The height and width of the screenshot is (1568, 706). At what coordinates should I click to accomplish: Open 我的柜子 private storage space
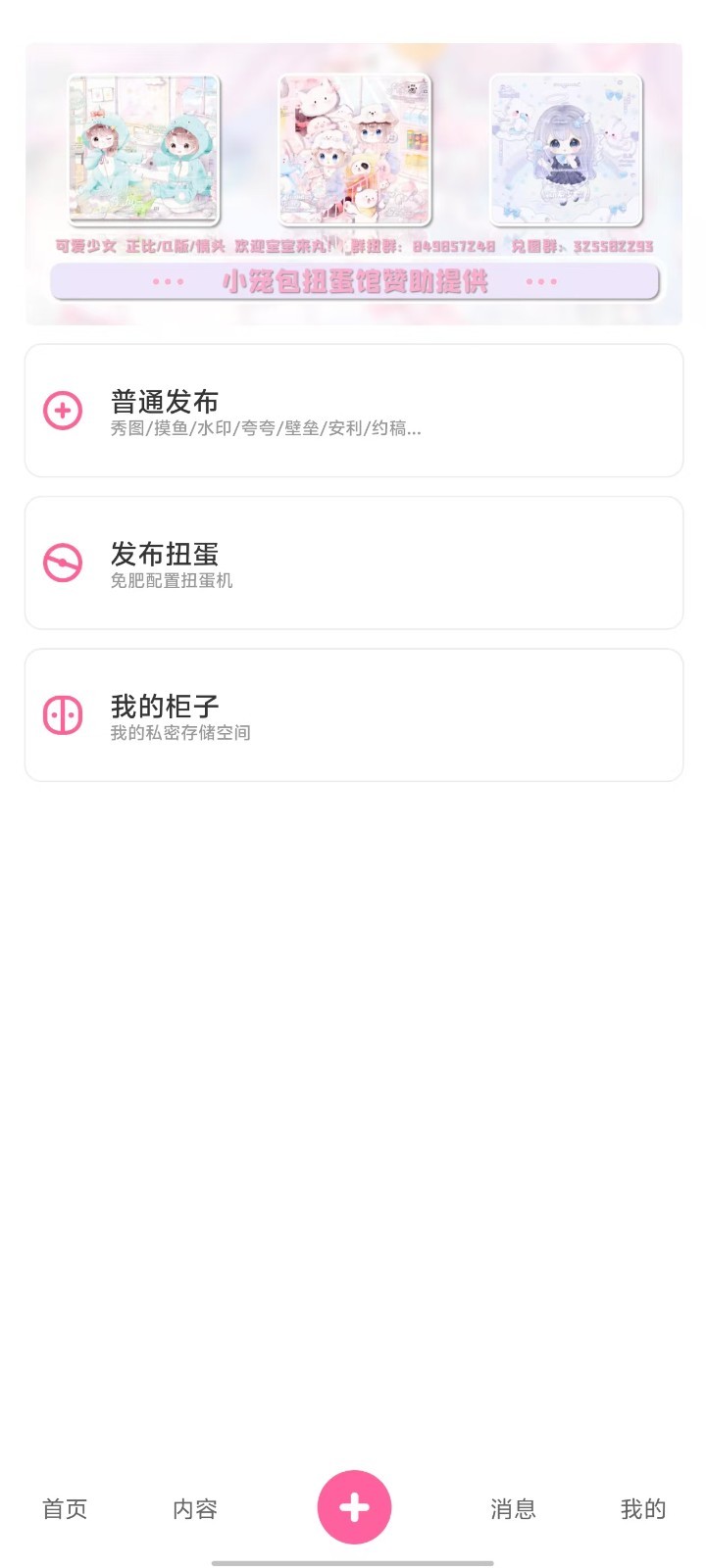(x=353, y=714)
